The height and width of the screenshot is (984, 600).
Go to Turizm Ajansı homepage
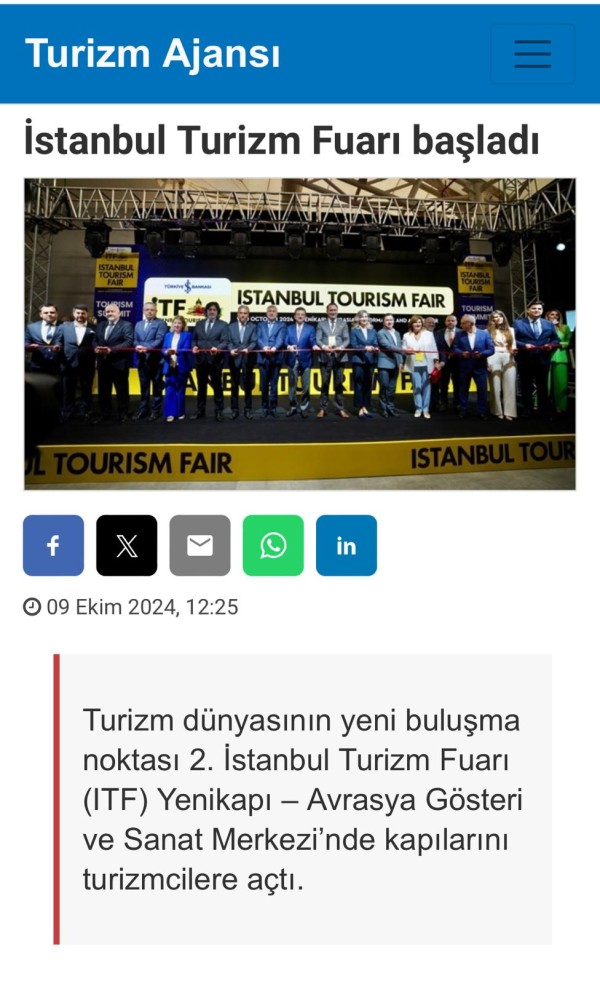(152, 53)
